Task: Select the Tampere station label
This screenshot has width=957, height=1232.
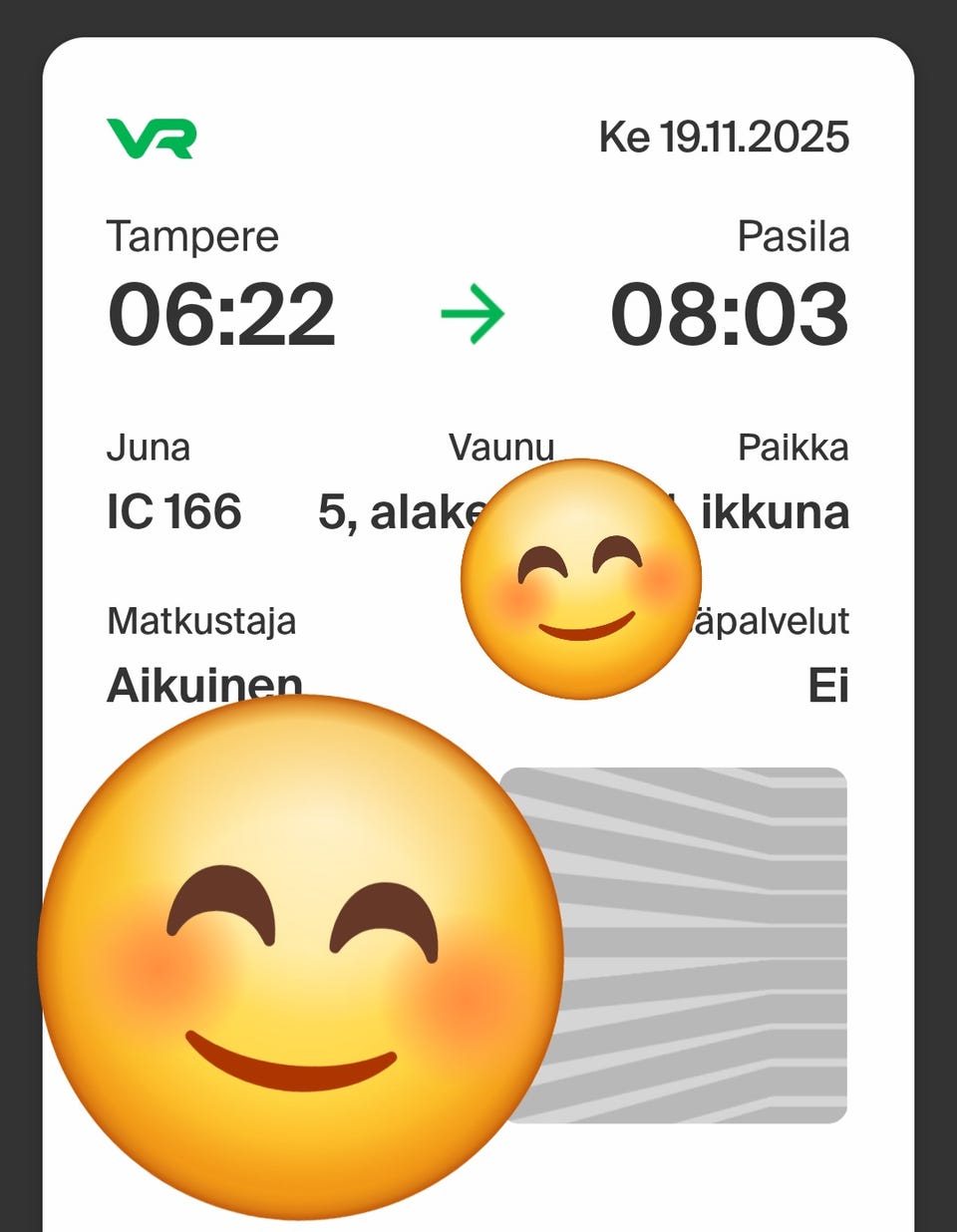Action: point(193,237)
